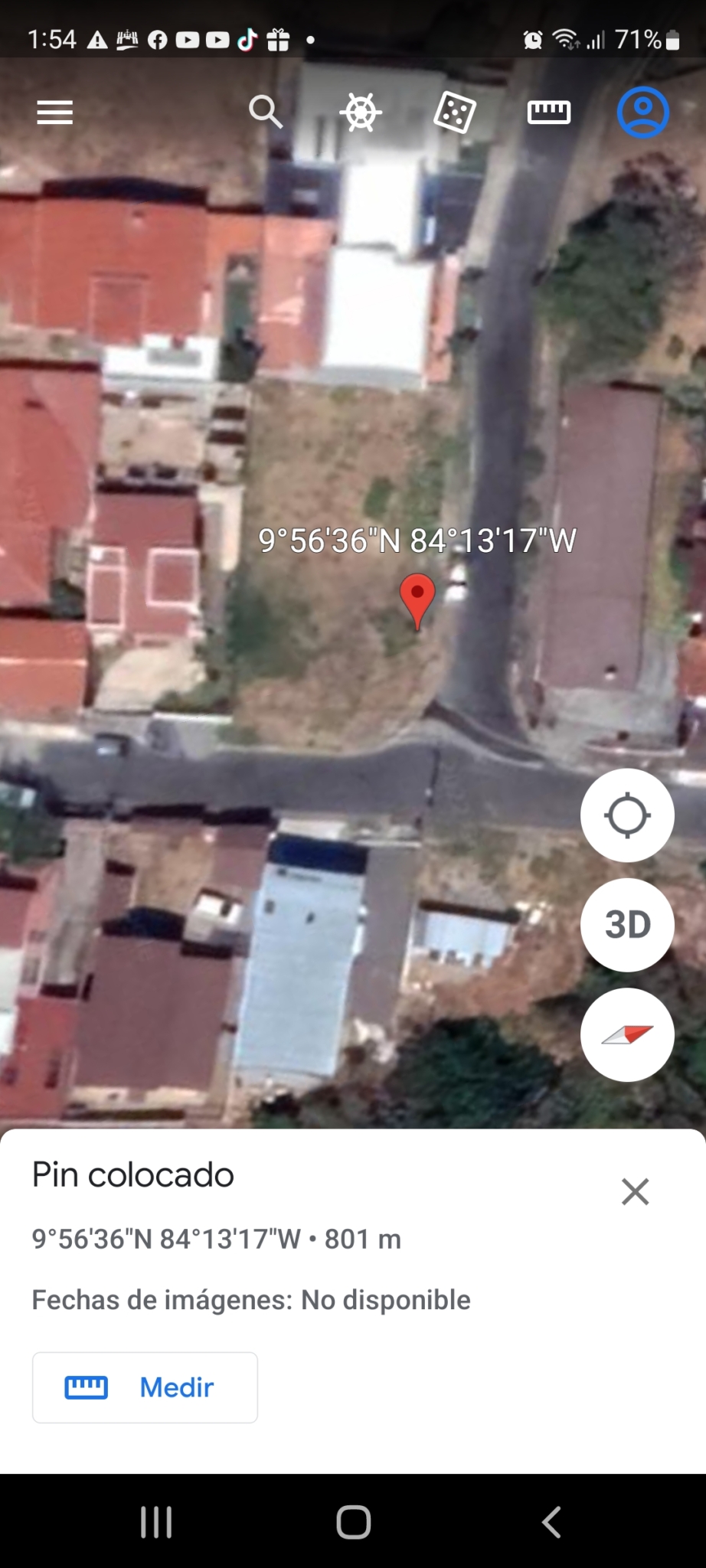Center map on my location
Viewport: 706px width, 1568px height.
click(x=627, y=815)
